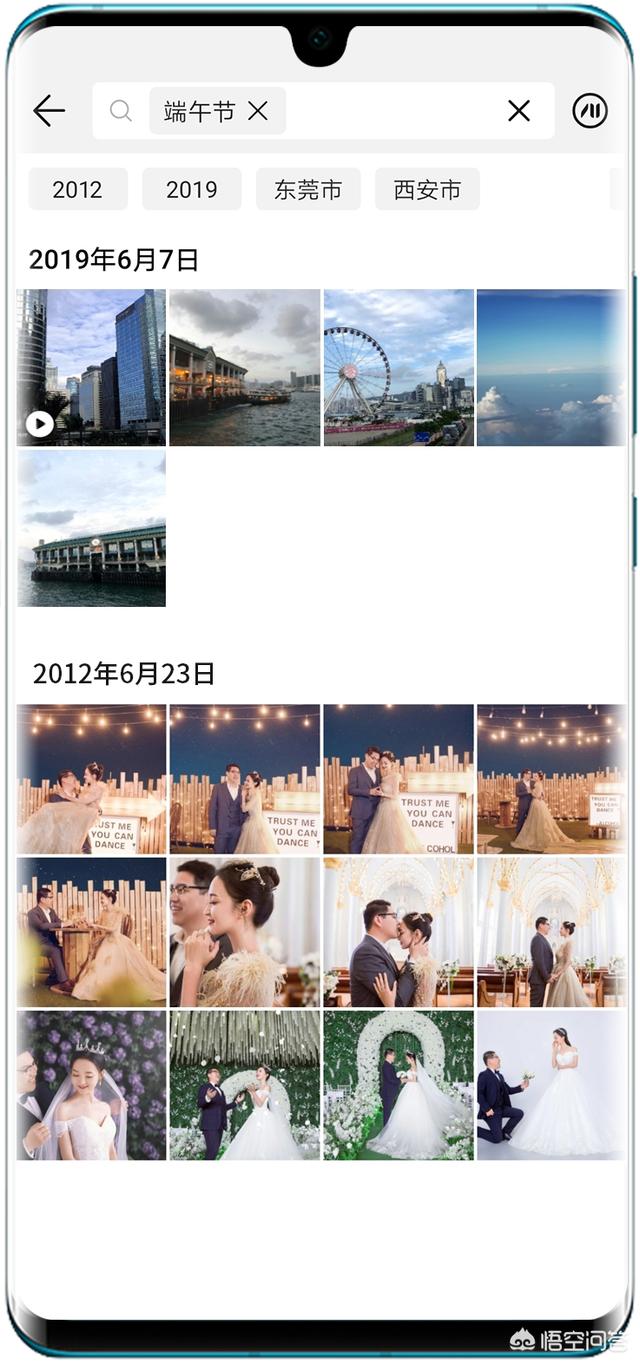This screenshot has width=640, height=1364.
Task: Open the groom kneeling with bouquet photo
Action: coord(552,1085)
